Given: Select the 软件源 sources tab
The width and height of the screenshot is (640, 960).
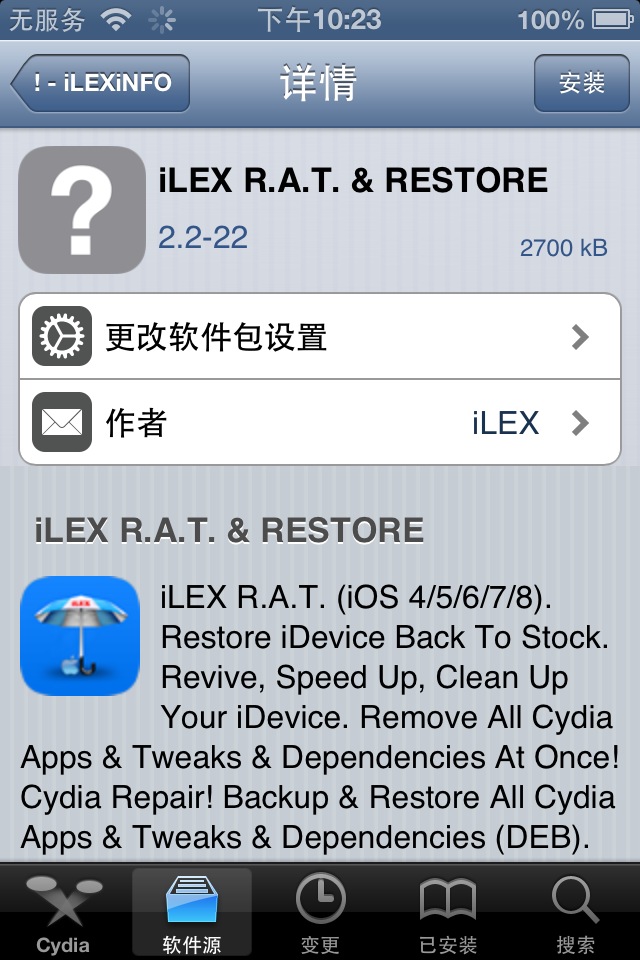Looking at the screenshot, I should 191,913.
